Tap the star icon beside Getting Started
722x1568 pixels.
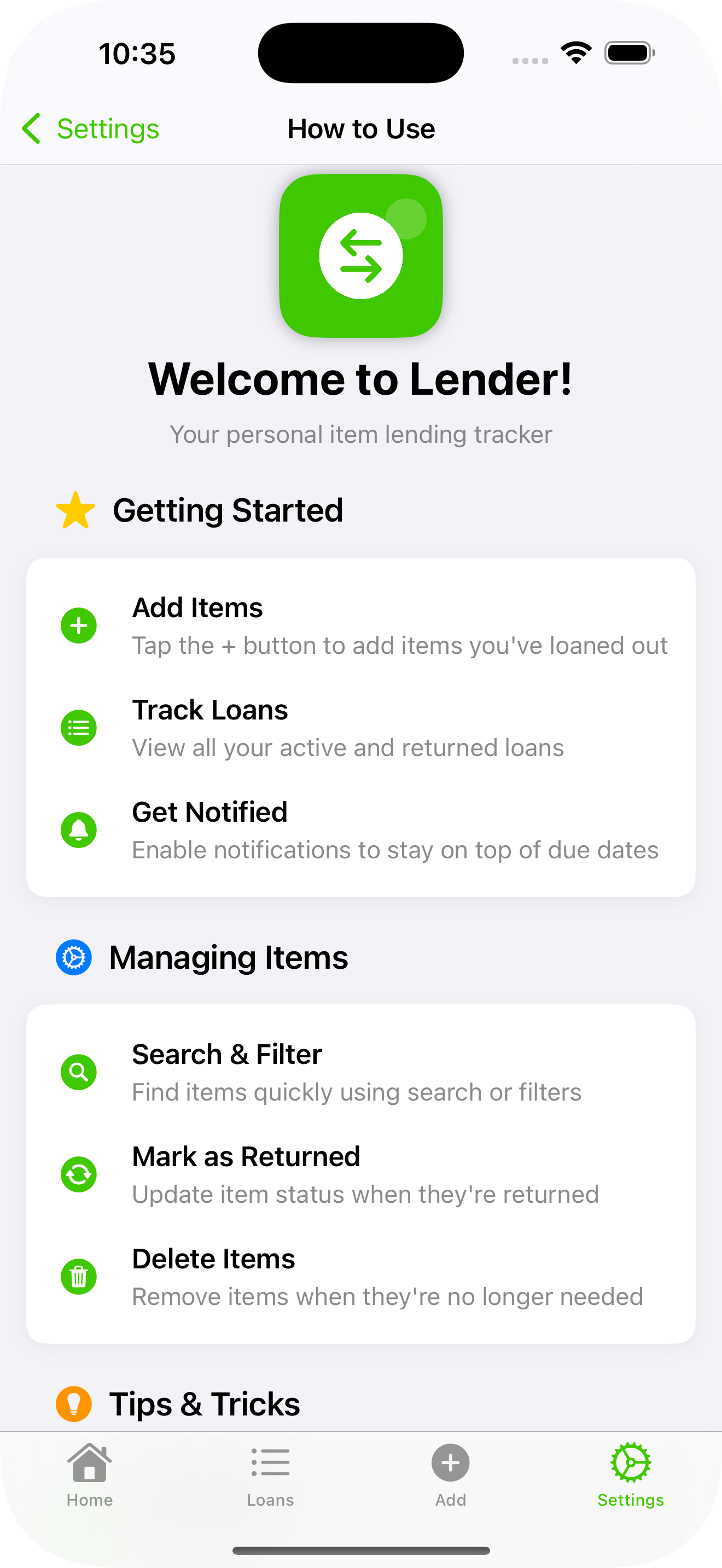click(75, 510)
